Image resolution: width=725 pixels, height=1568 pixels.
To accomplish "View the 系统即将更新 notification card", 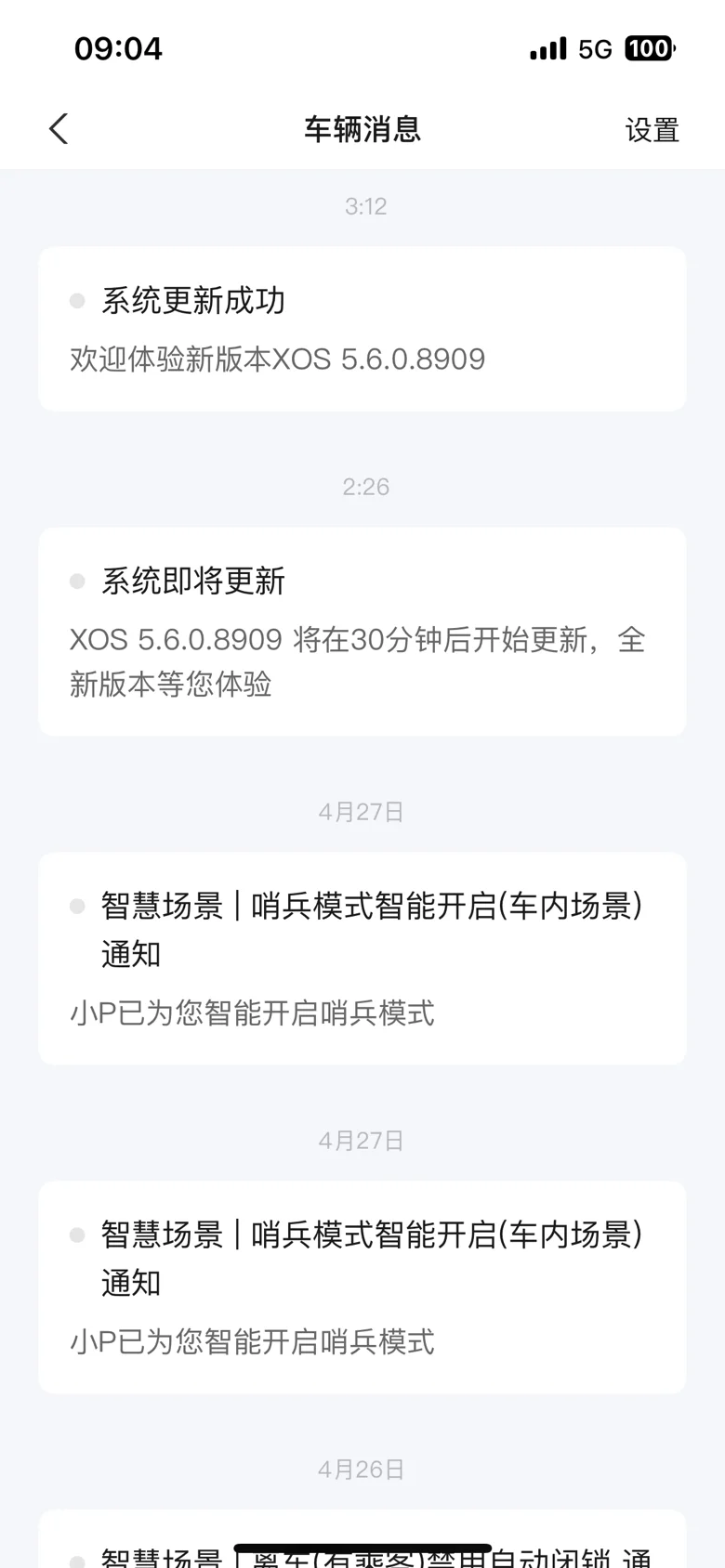I will 362,632.
